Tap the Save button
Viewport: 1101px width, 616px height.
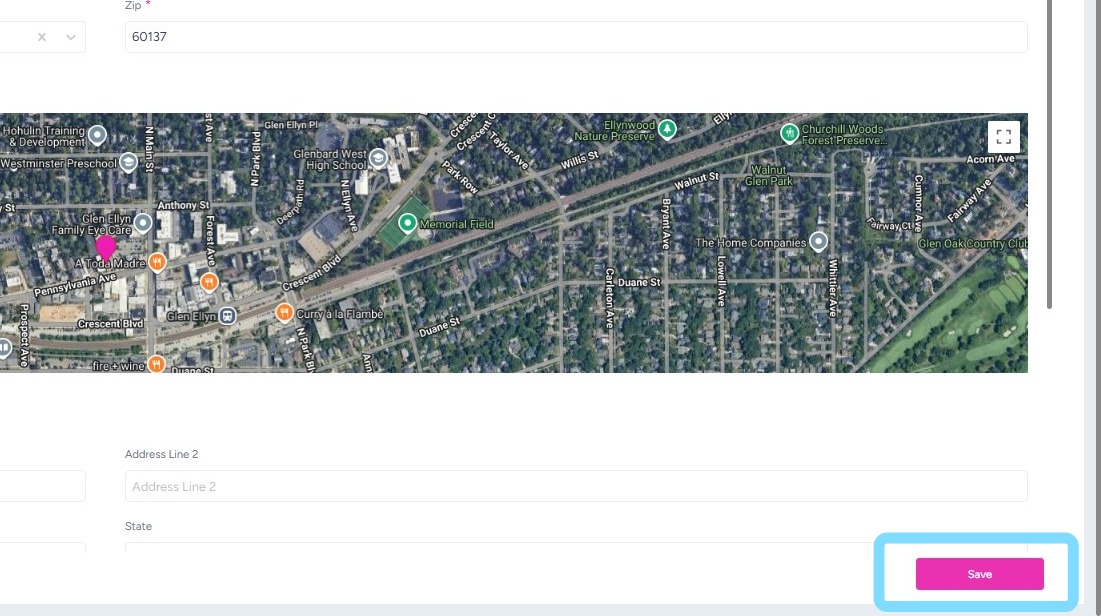click(x=979, y=574)
